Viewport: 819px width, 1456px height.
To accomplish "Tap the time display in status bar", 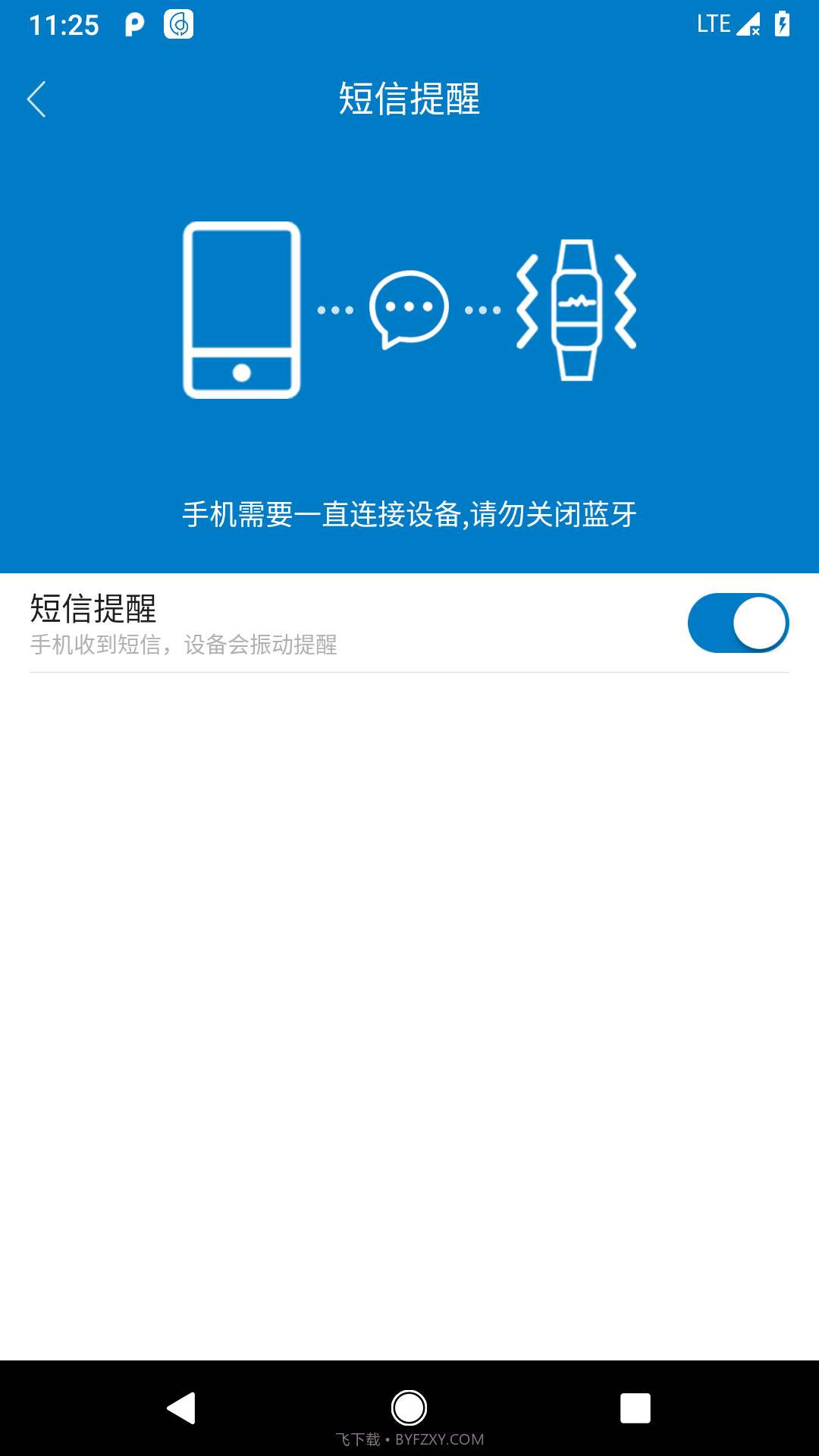I will [x=64, y=25].
